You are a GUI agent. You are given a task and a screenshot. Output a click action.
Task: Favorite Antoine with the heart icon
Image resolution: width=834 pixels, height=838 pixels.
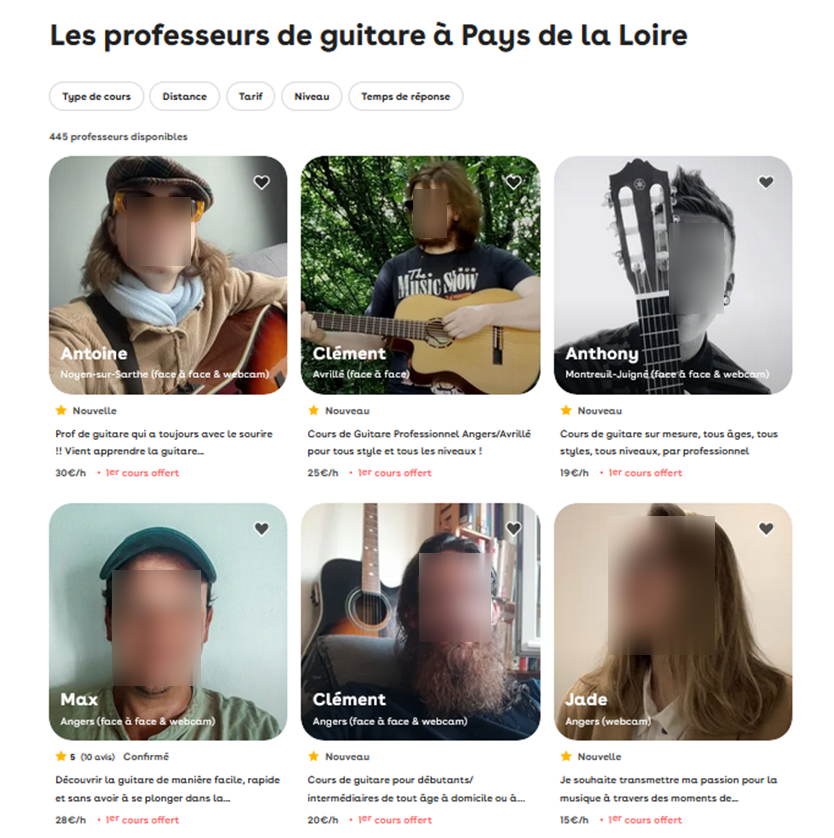(262, 182)
